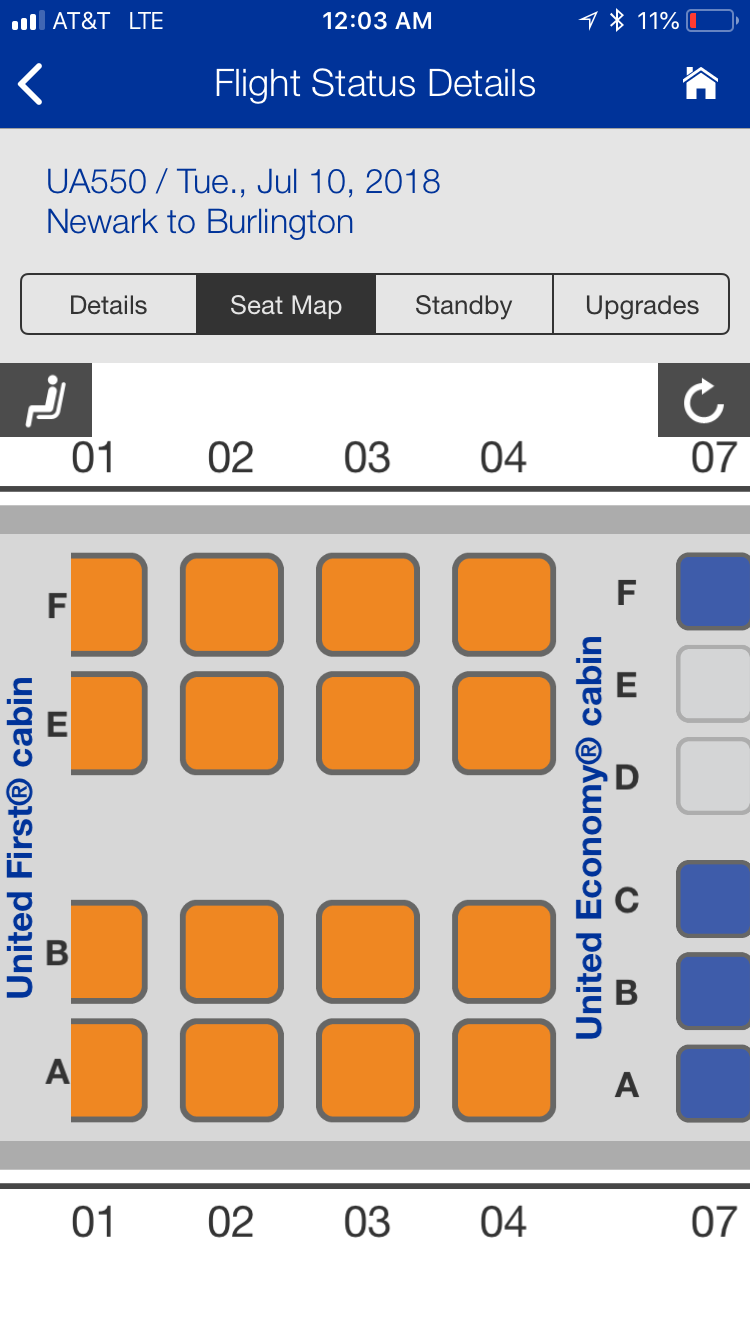Select seat 02F in United First
Viewport: 750px width, 1334px height.
tap(232, 605)
